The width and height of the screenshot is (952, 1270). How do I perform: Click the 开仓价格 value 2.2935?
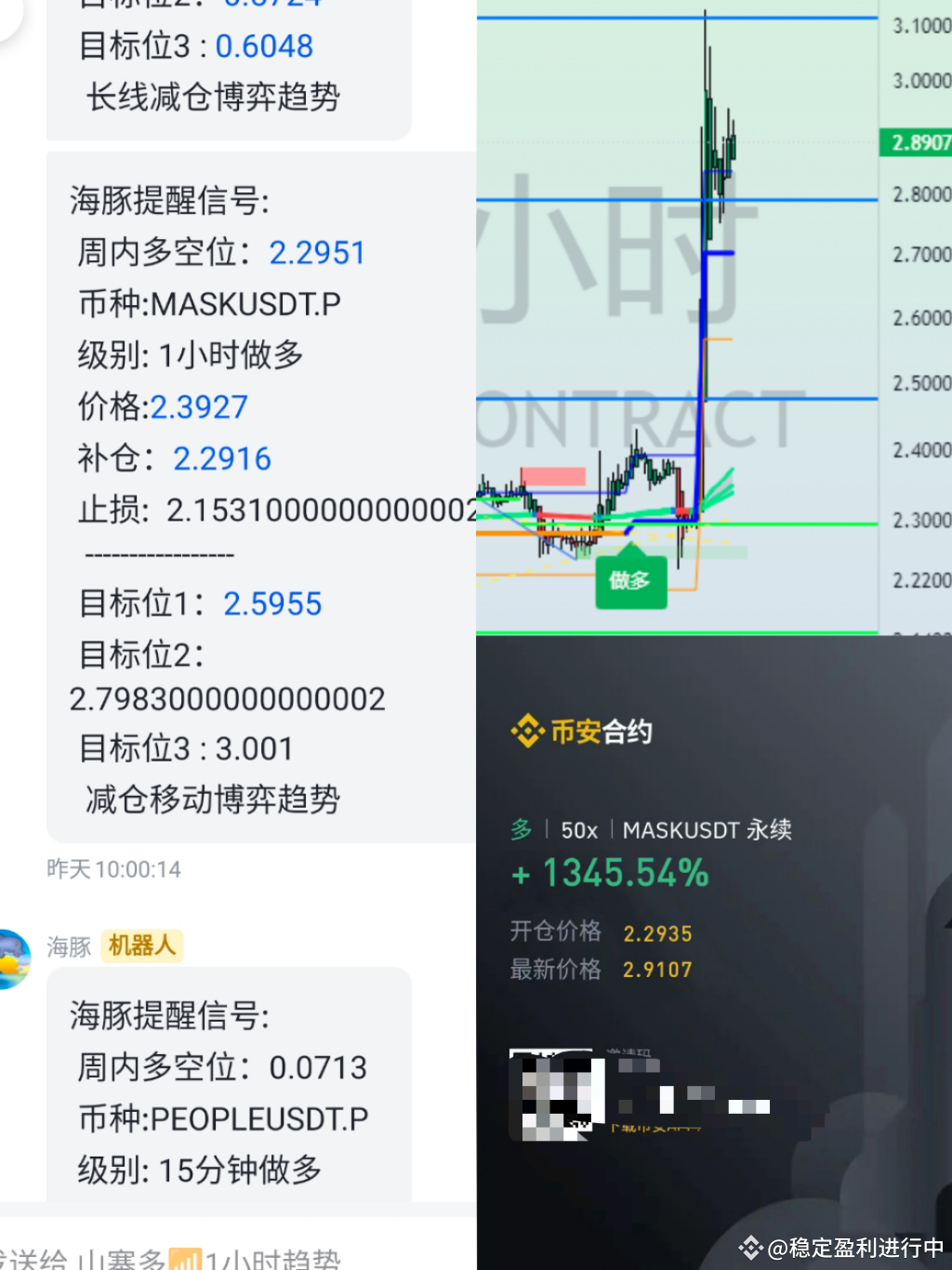(x=657, y=933)
